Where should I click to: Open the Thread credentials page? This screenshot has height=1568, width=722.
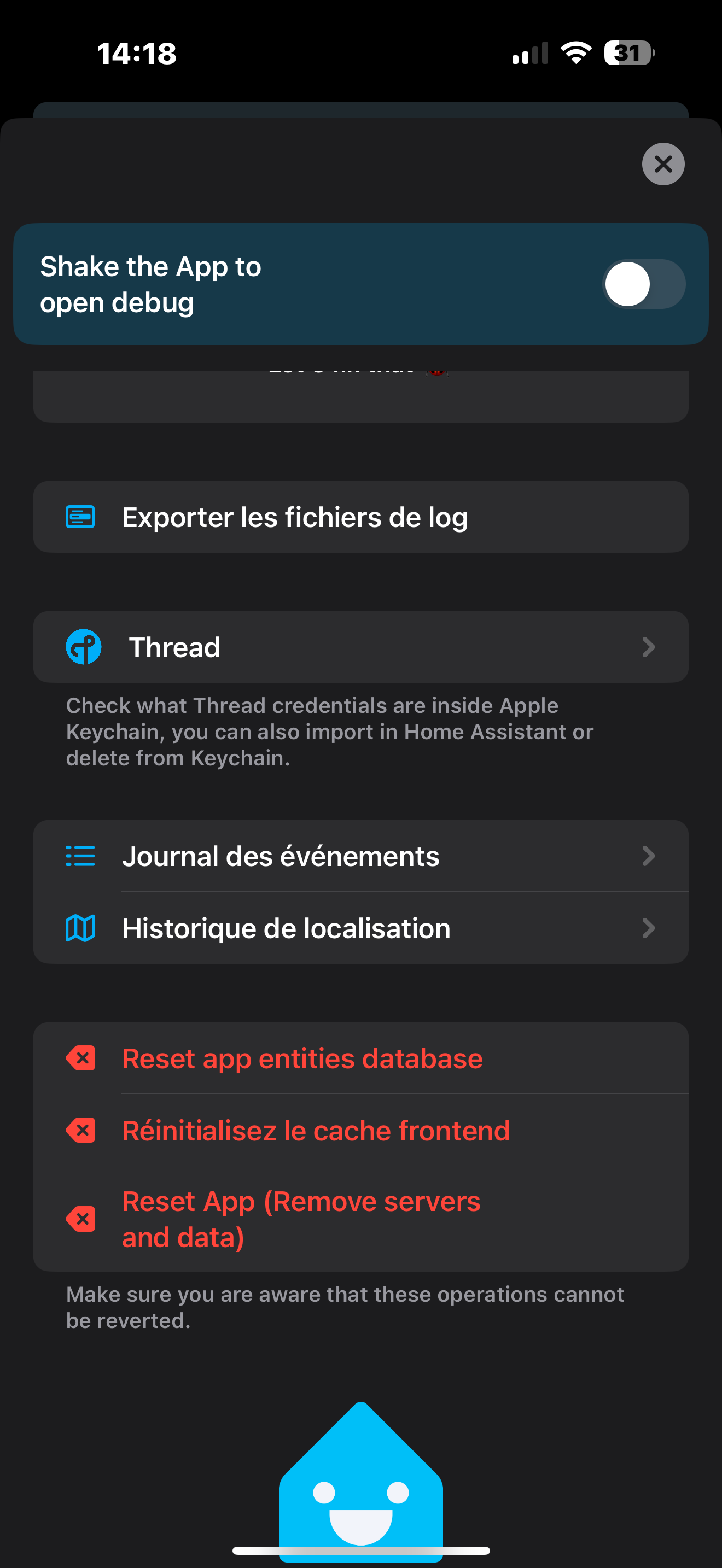[361, 646]
